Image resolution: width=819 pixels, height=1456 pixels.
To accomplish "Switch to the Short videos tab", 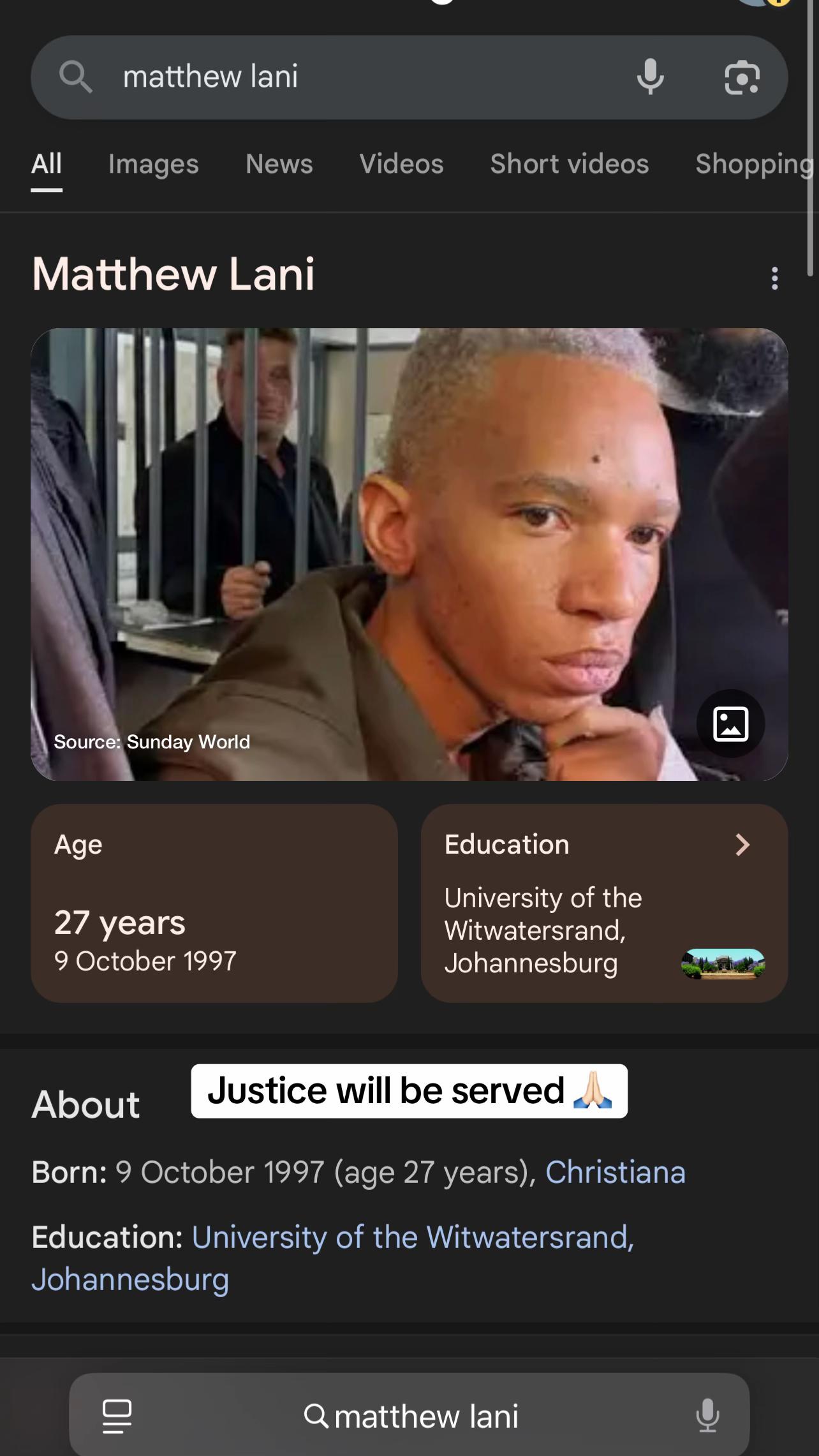I will (x=569, y=164).
